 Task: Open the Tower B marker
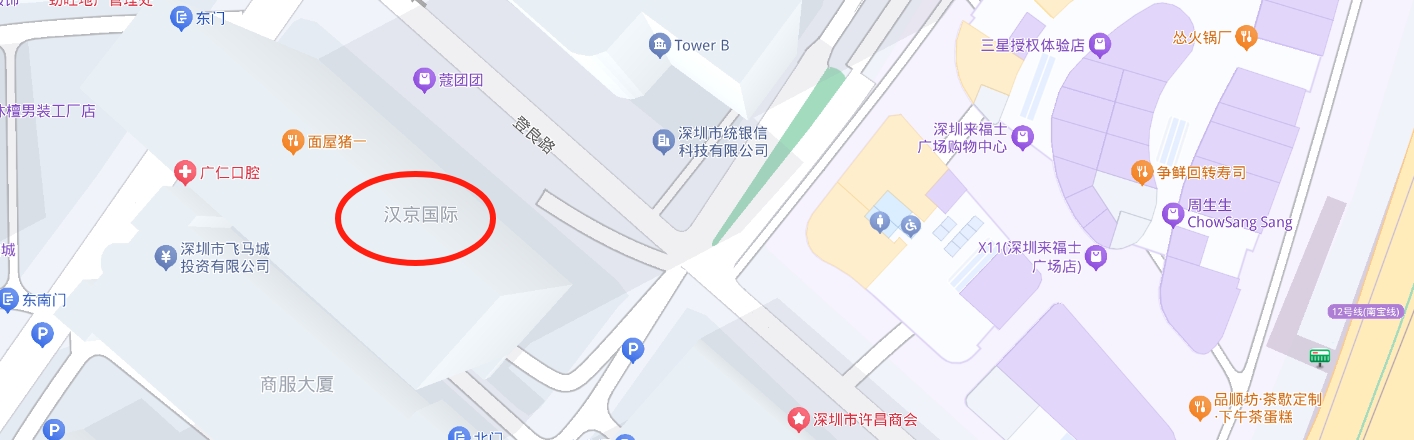pos(659,45)
